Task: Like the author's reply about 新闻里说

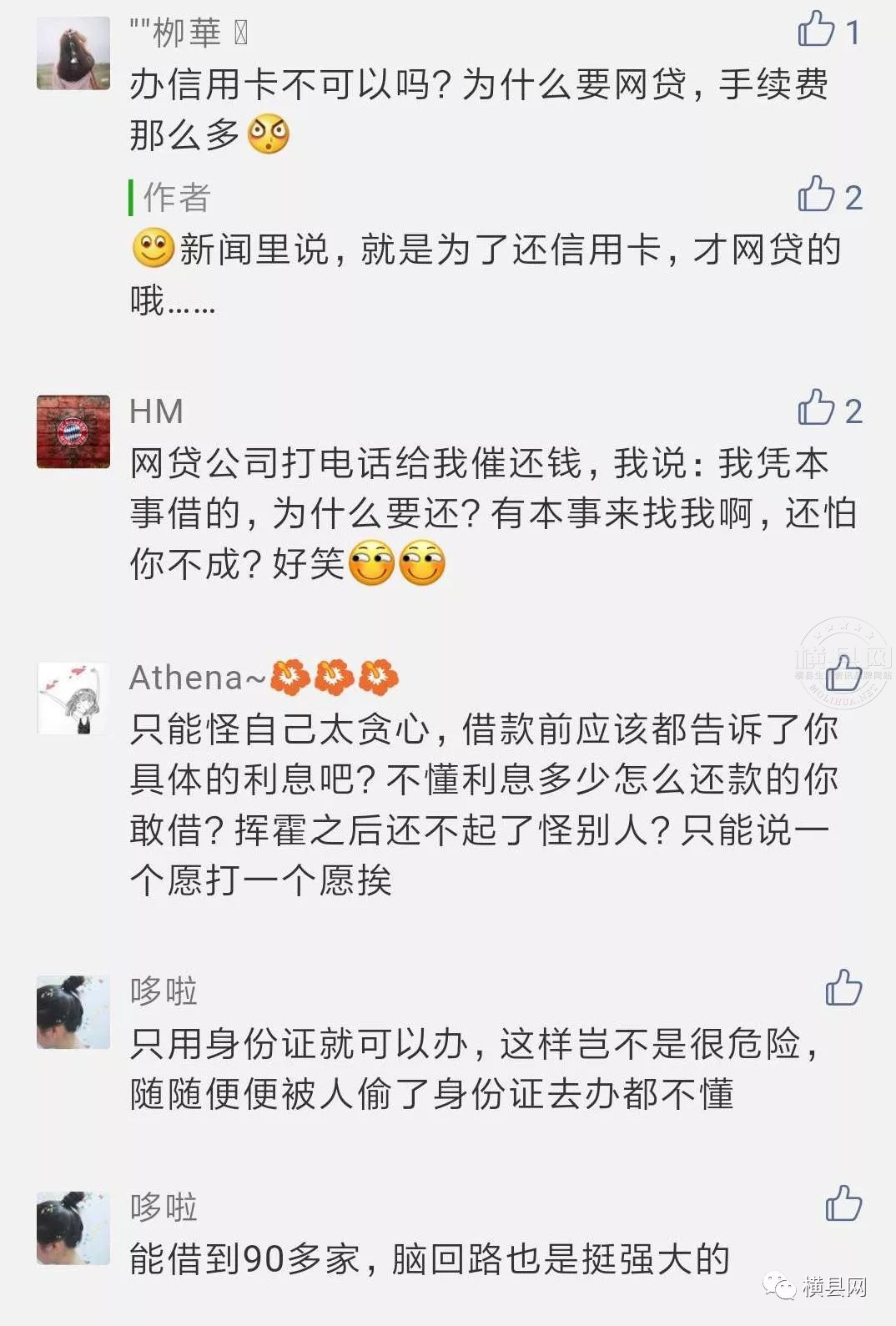Action: point(816,195)
